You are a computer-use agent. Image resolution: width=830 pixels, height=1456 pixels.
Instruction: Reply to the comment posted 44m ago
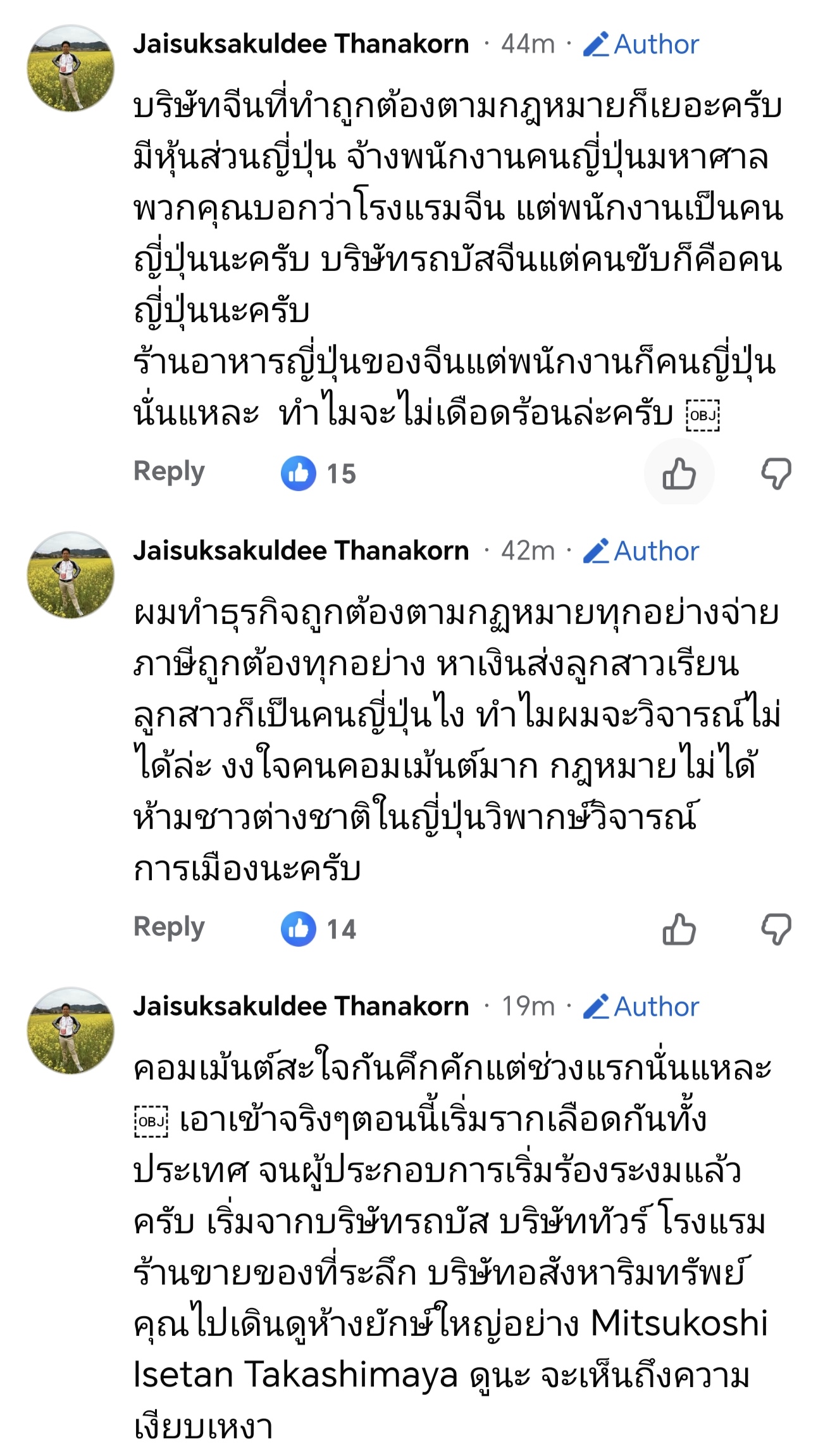tap(169, 472)
